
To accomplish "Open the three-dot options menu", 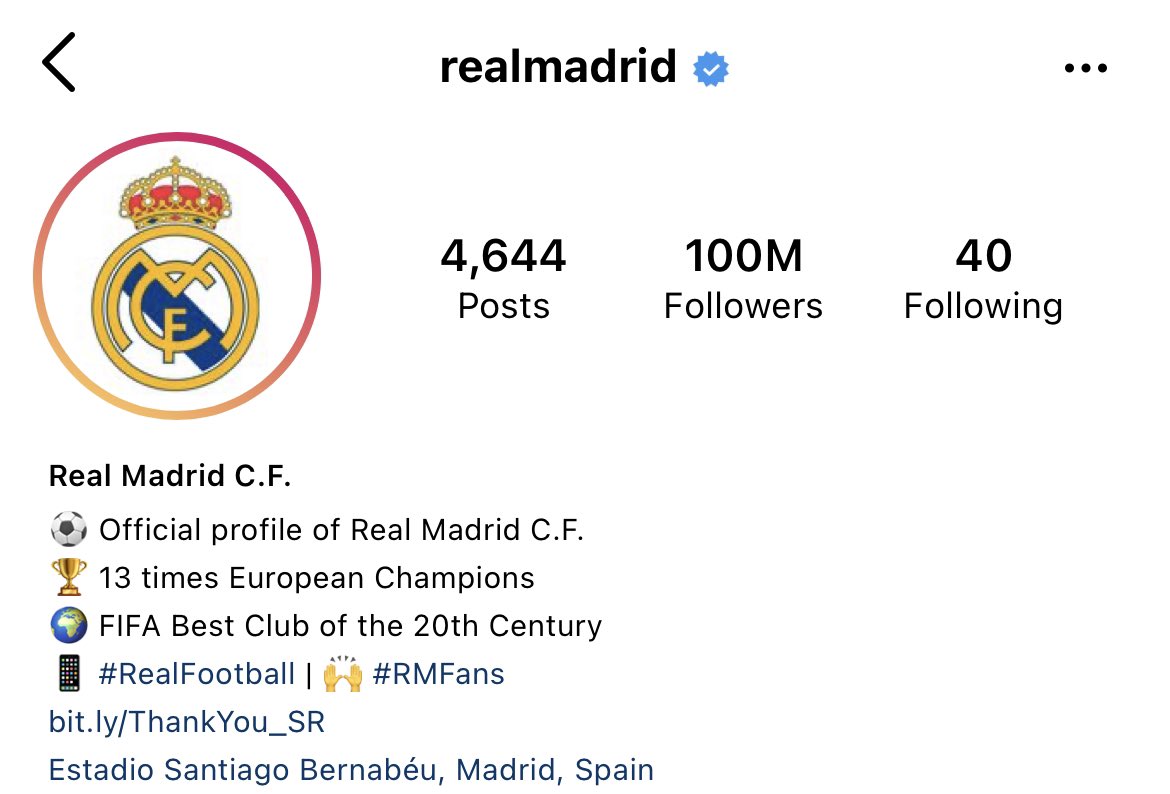I will [1087, 68].
